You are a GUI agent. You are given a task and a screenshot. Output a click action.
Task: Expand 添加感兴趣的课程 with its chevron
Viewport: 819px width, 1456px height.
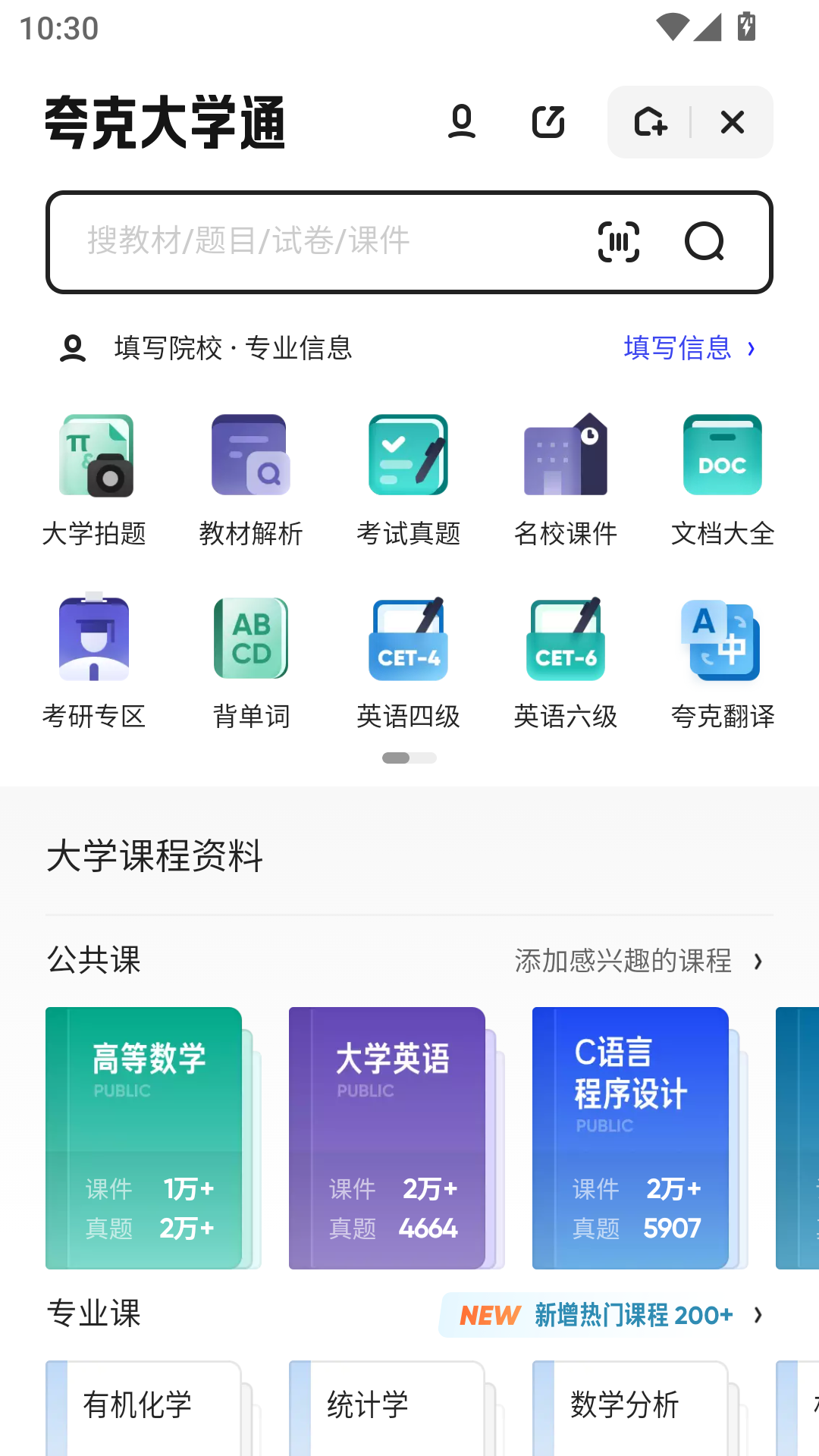point(759,961)
